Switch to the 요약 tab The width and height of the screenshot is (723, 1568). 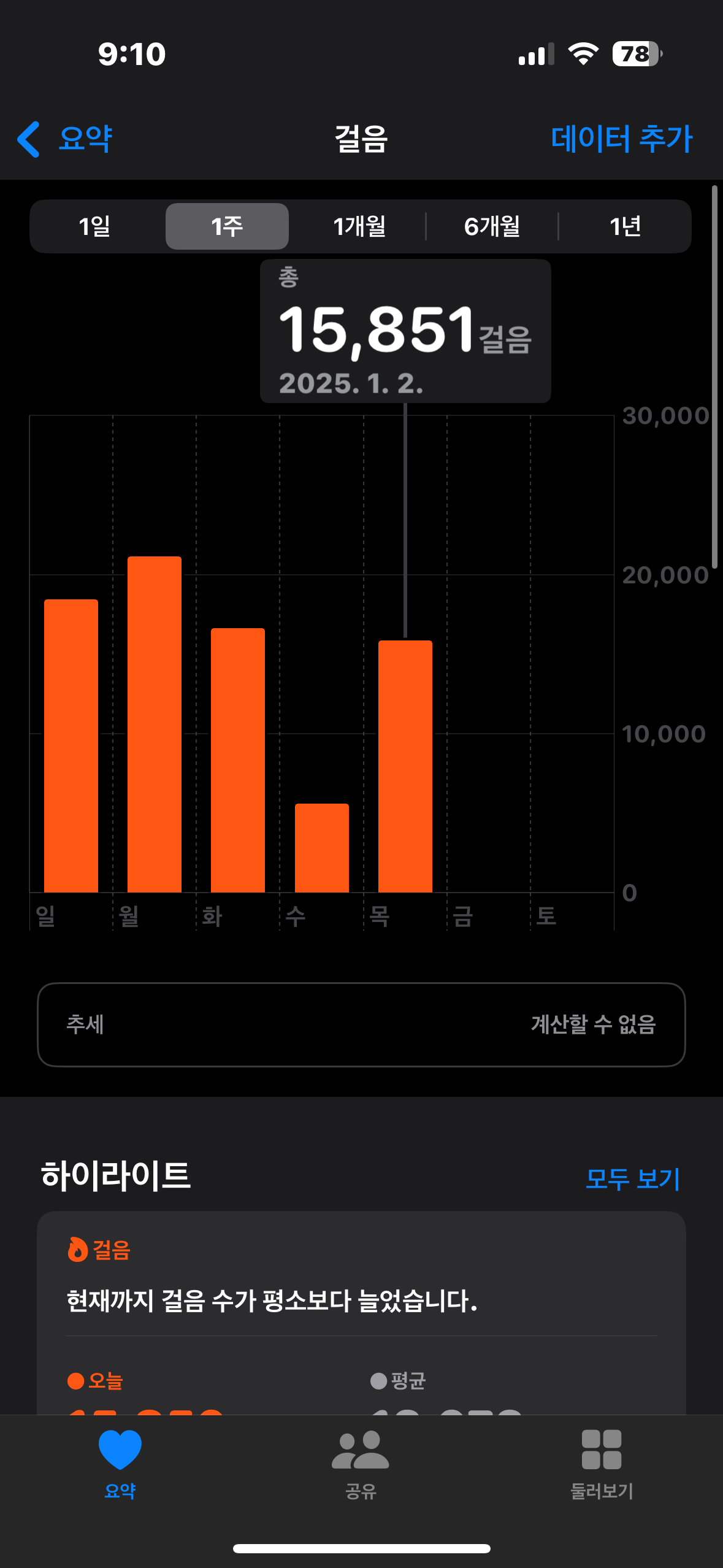pyautogui.click(x=120, y=1462)
